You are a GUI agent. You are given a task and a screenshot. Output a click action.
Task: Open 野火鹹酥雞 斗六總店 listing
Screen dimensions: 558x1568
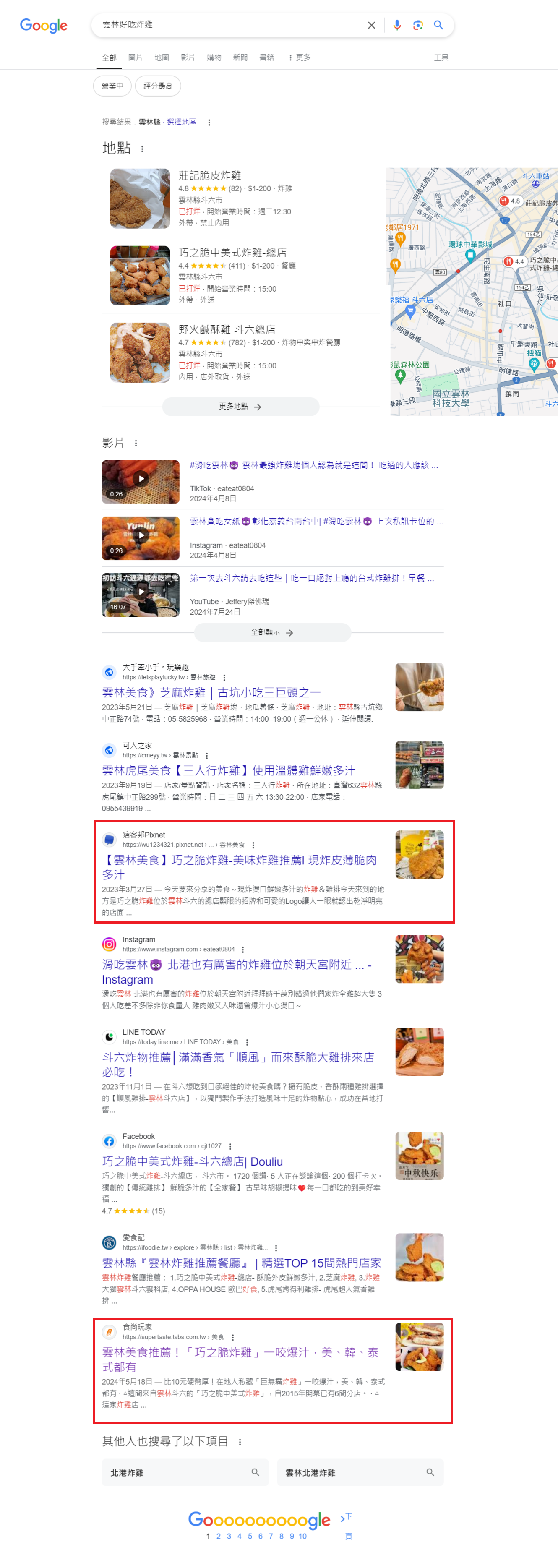point(227,329)
